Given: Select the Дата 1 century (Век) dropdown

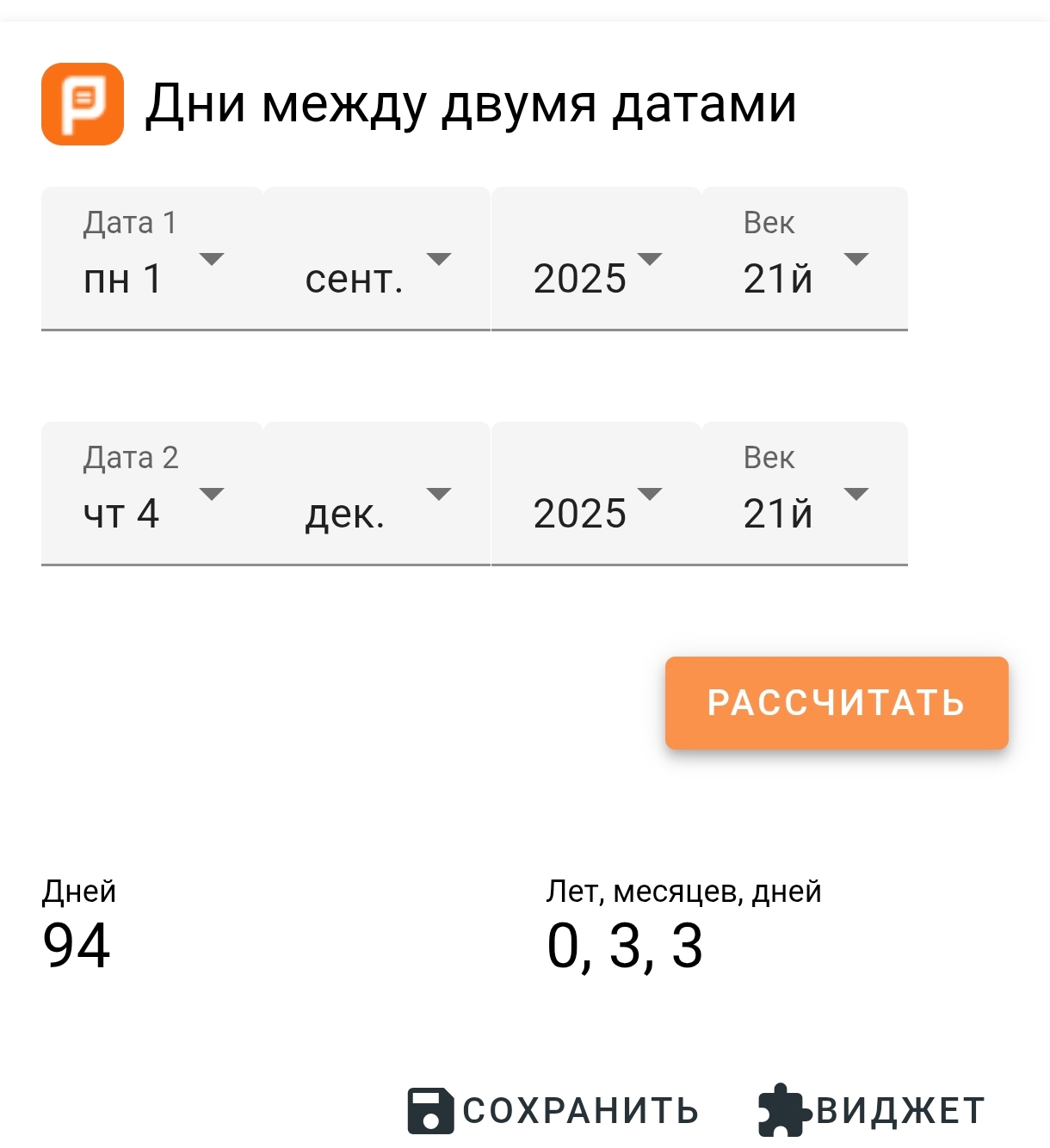Looking at the screenshot, I should pos(805,260).
